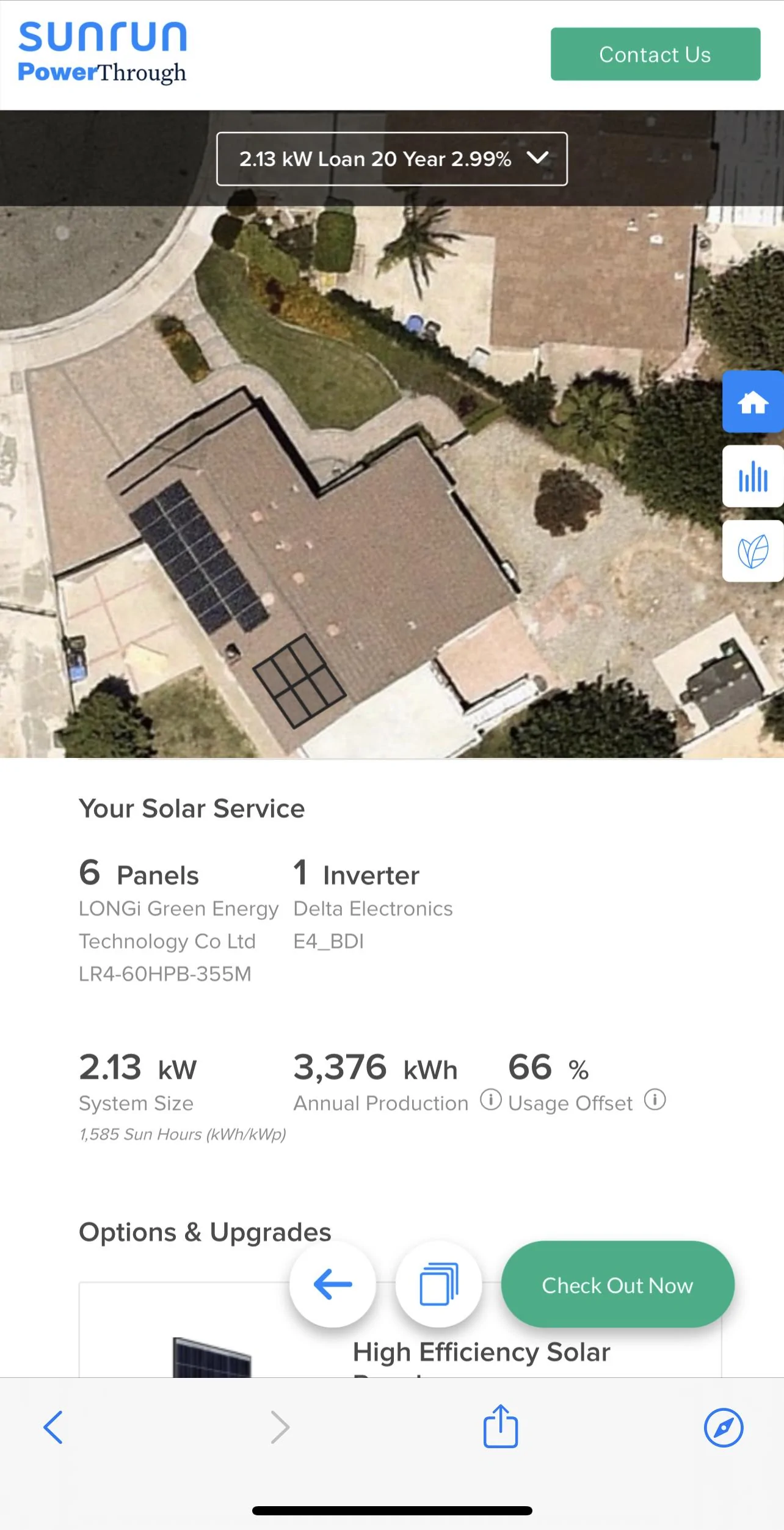Open the bar chart production view icon
Image resolution: width=784 pixels, height=1530 pixels.
[752, 478]
